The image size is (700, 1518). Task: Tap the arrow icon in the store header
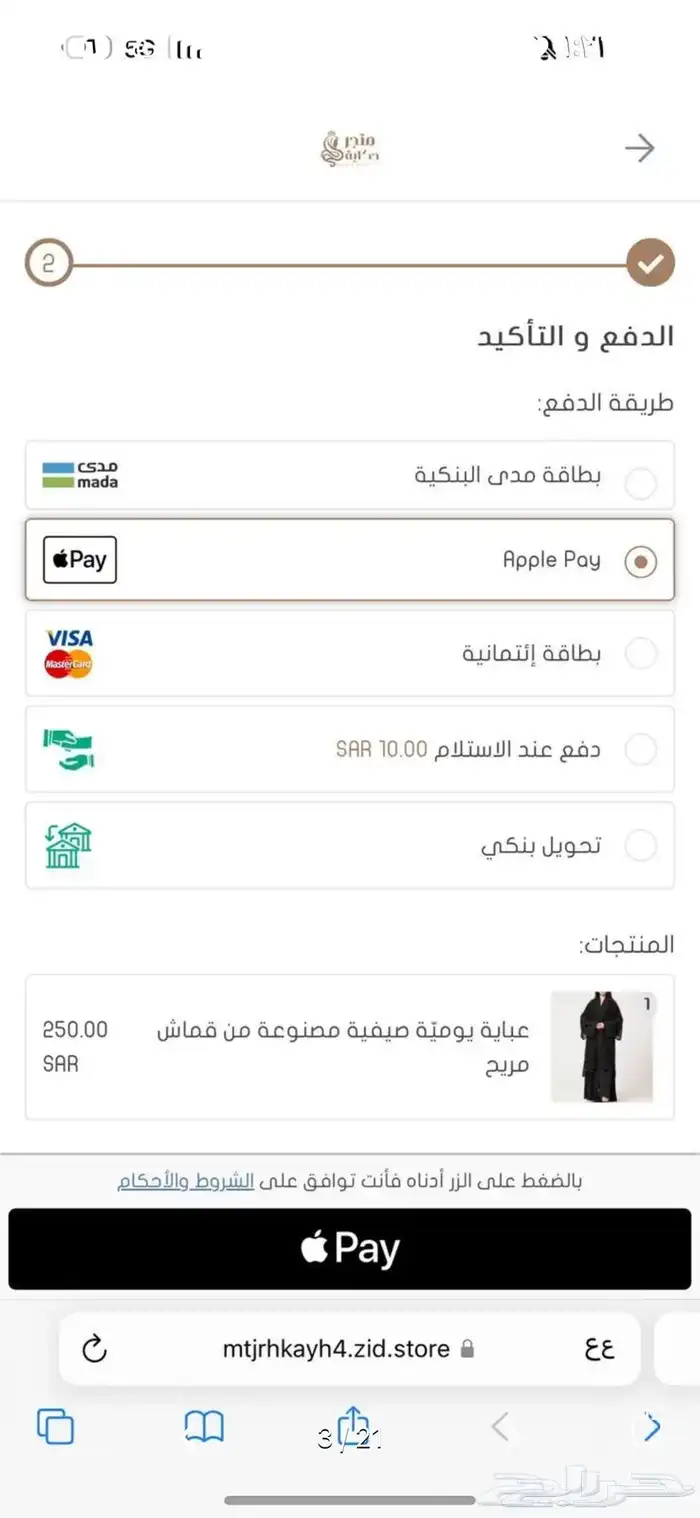(x=640, y=149)
